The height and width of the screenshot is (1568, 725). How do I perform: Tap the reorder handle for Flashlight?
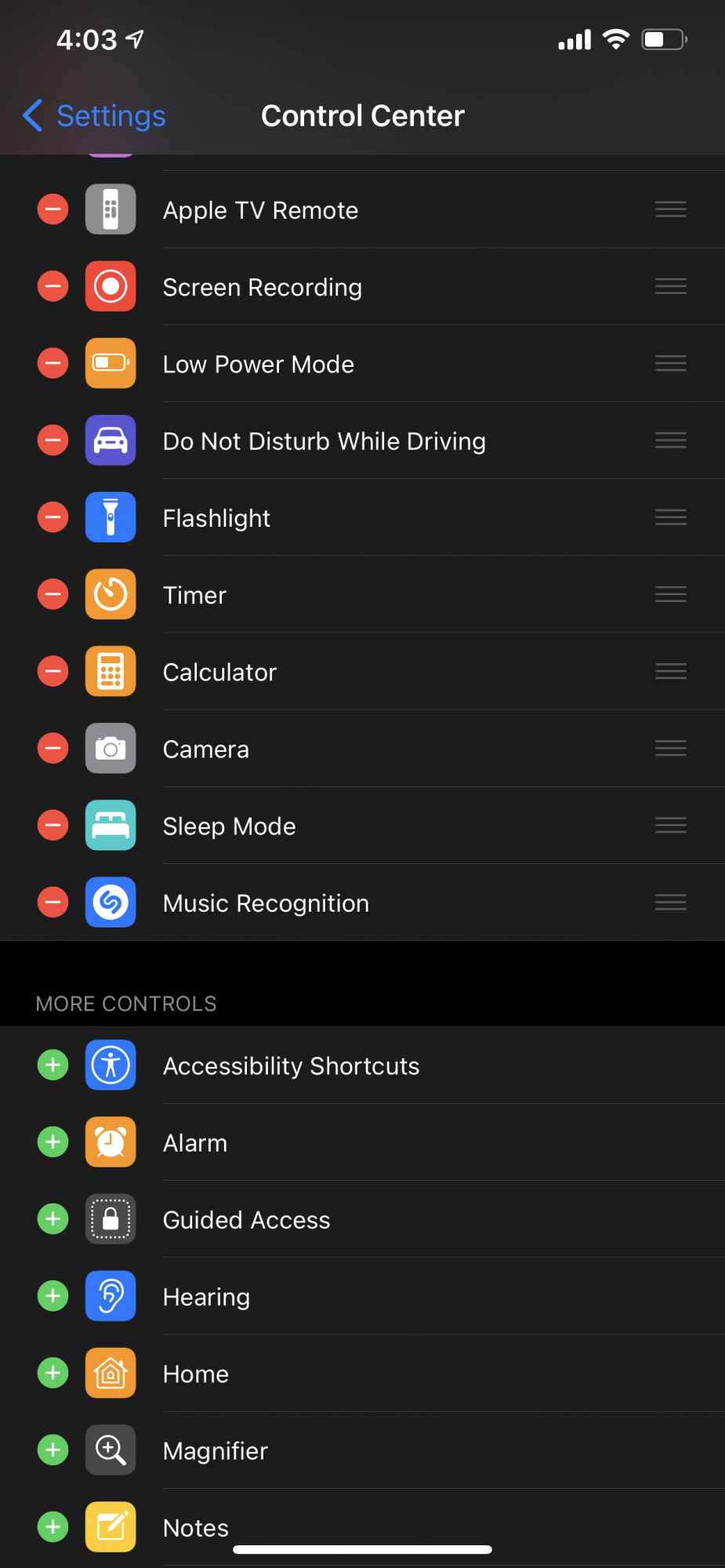pyautogui.click(x=671, y=517)
